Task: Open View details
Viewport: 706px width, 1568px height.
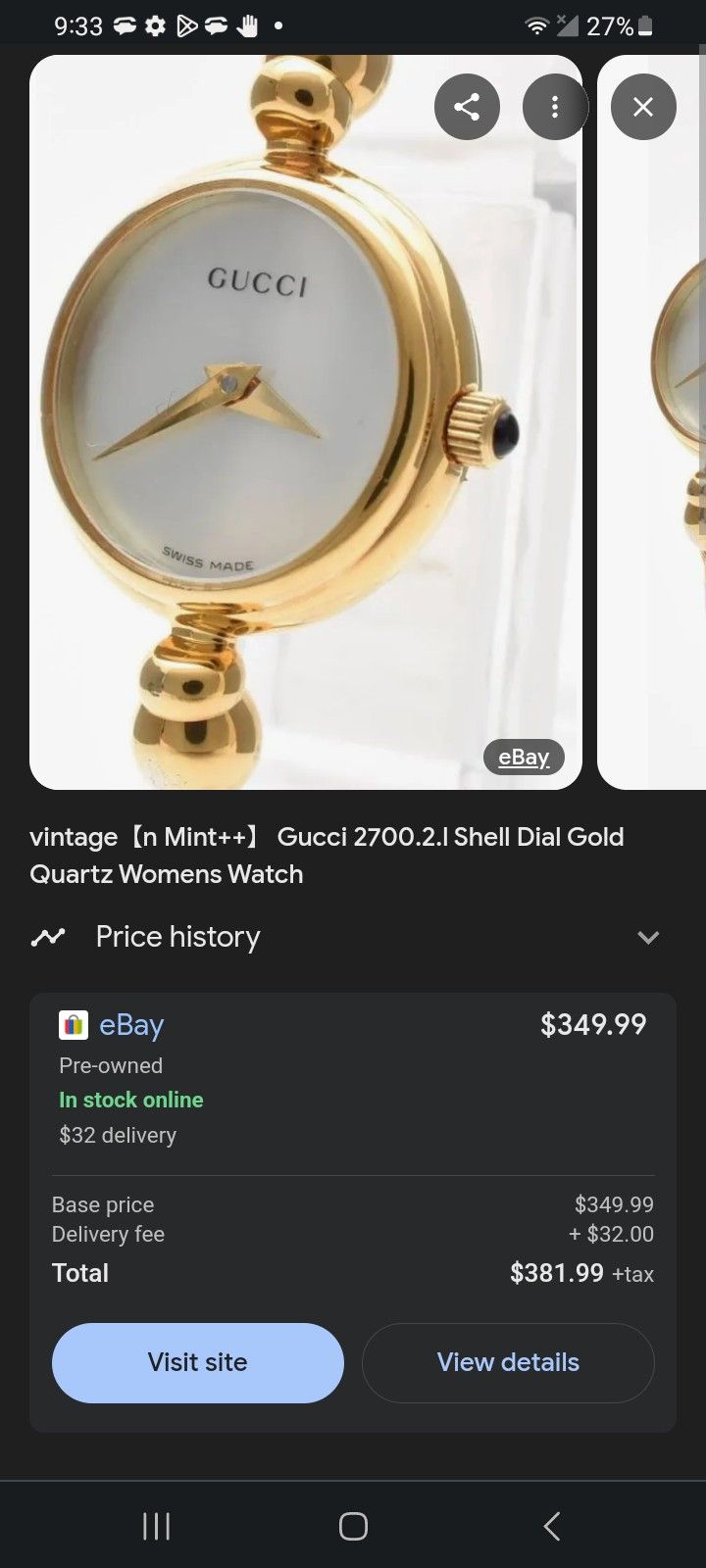Action: point(507,1362)
